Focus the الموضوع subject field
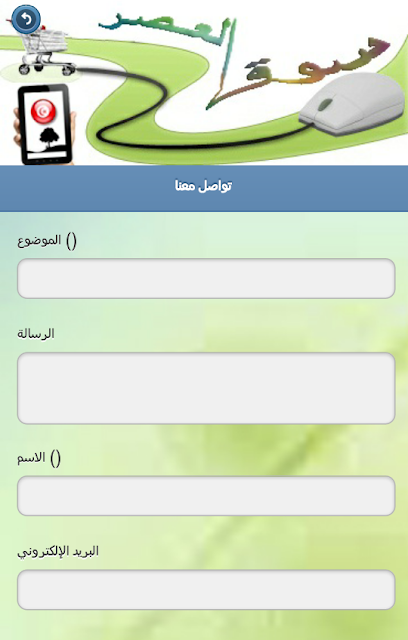408x640 pixels. tap(206, 278)
